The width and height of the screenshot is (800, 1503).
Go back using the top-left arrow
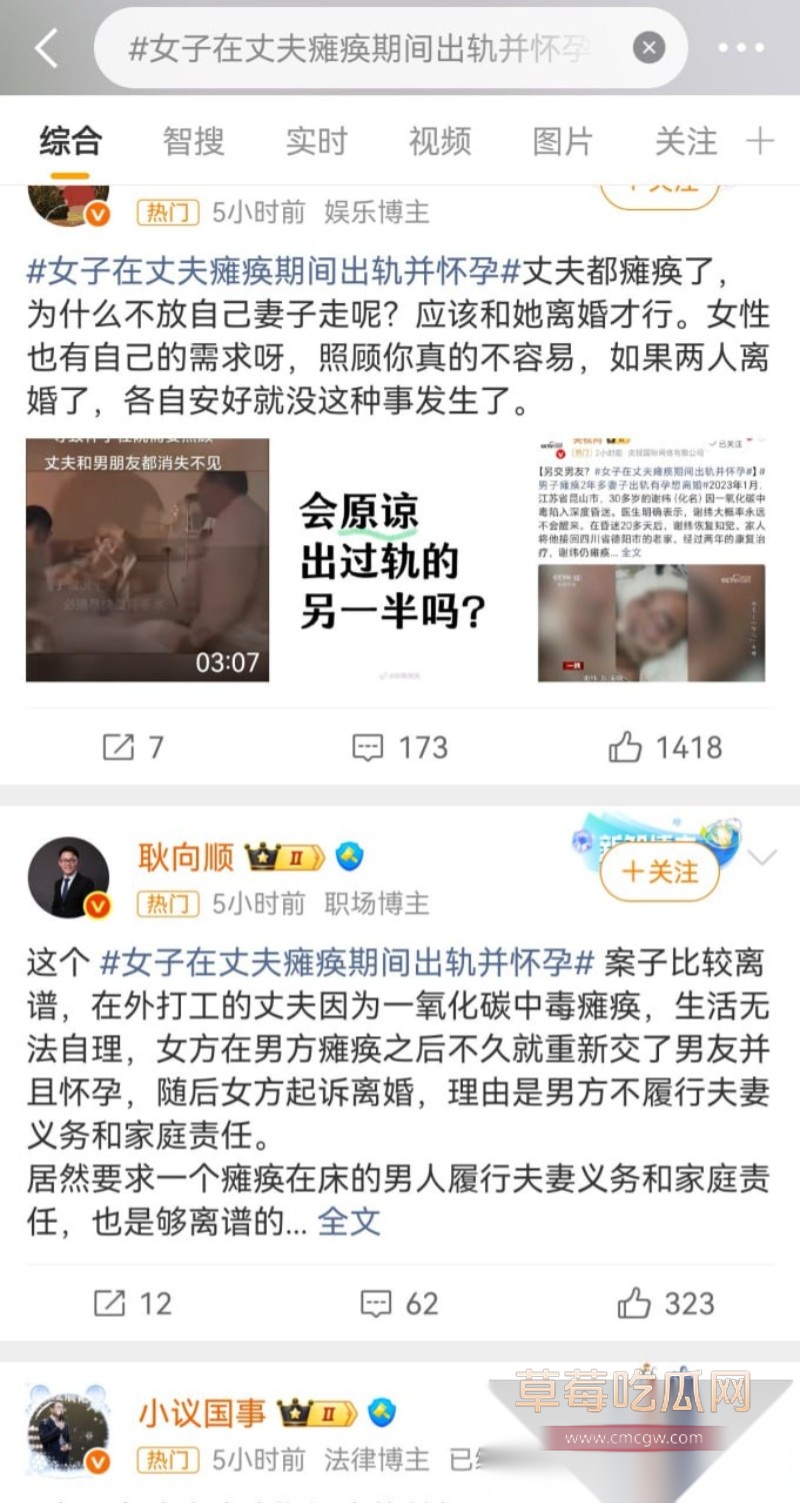(46, 47)
